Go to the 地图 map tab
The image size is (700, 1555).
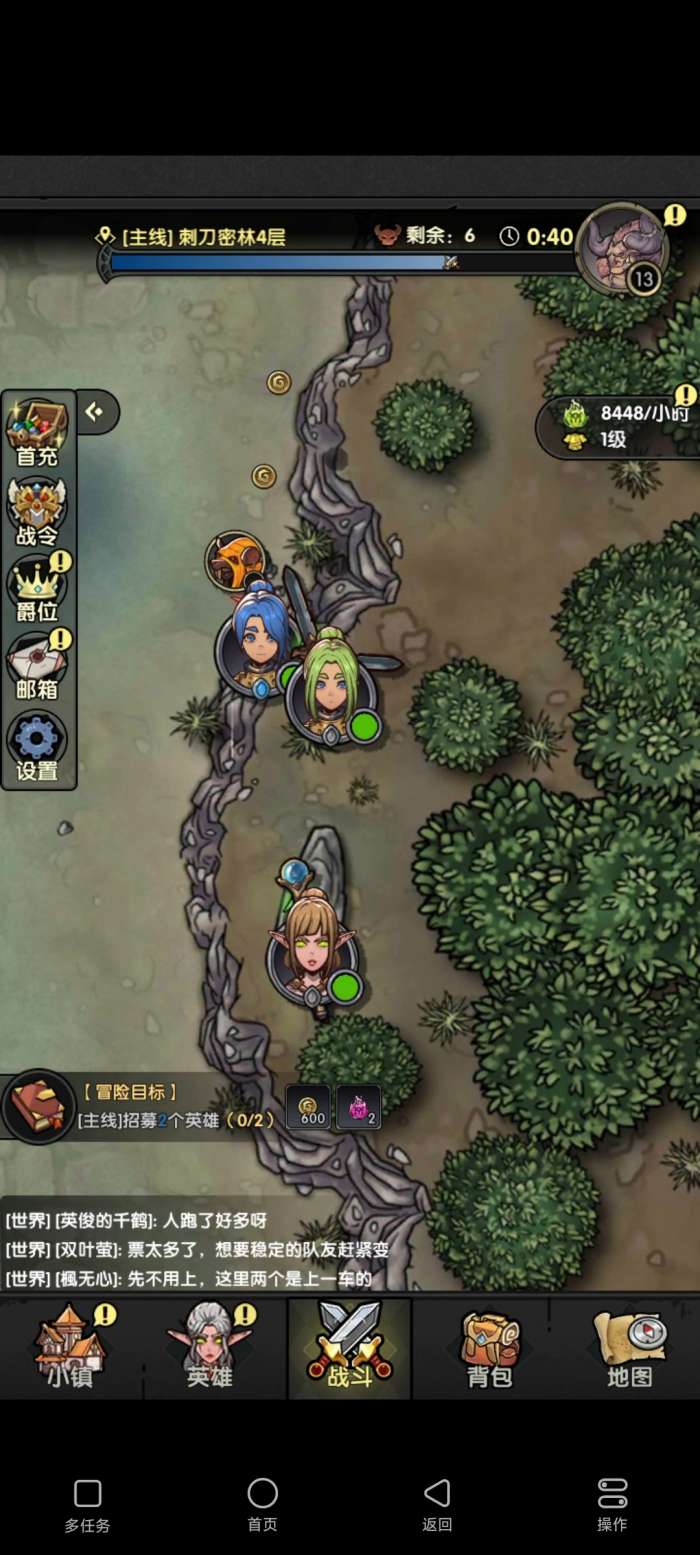click(630, 1348)
